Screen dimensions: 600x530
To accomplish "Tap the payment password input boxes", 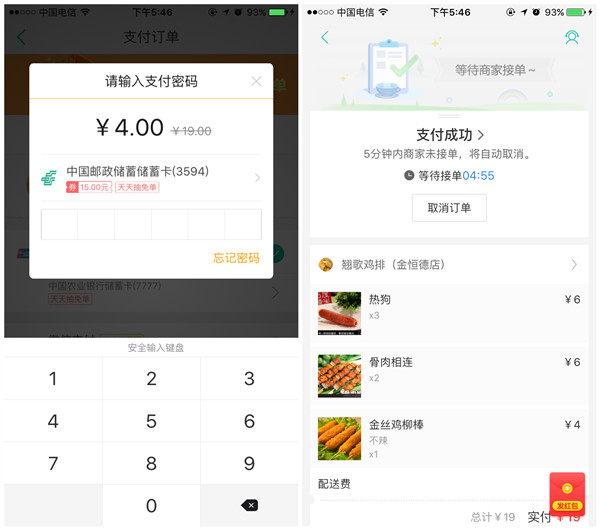I will pyautogui.click(x=151, y=224).
